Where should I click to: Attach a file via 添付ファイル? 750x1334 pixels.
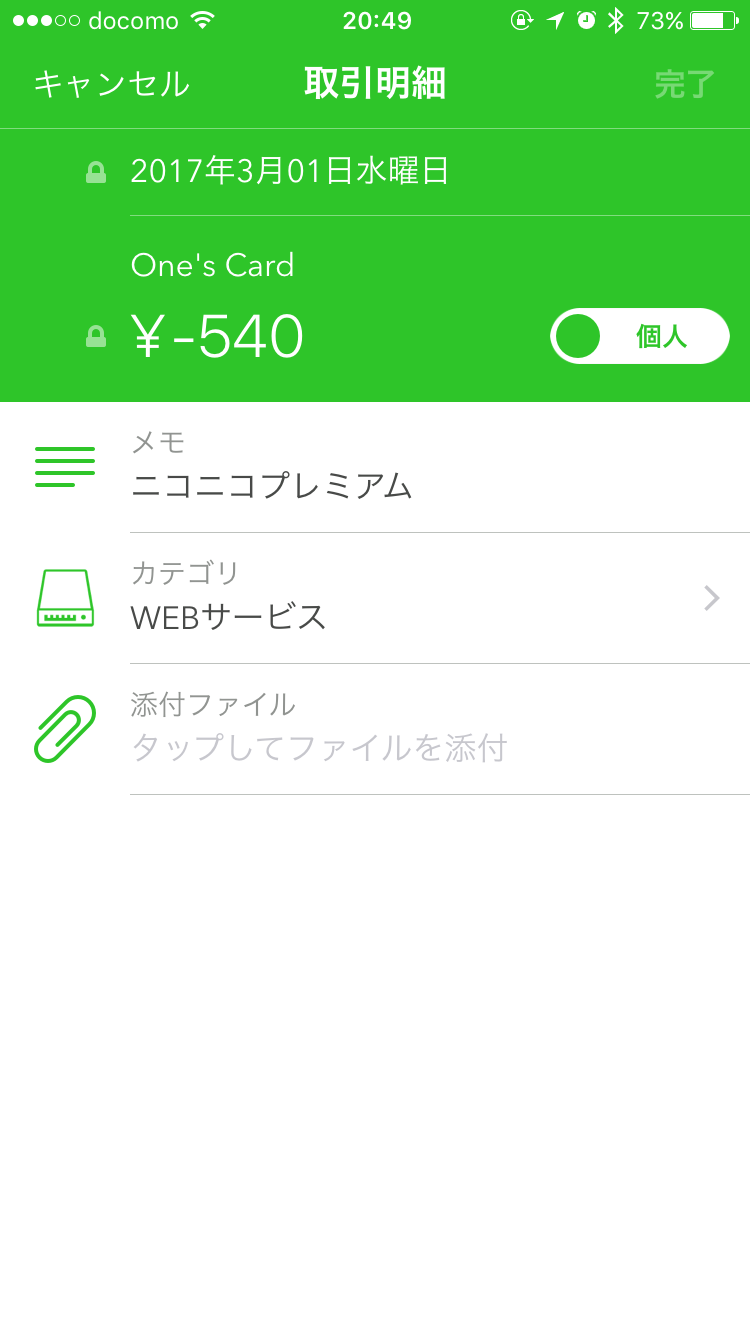[x=320, y=747]
